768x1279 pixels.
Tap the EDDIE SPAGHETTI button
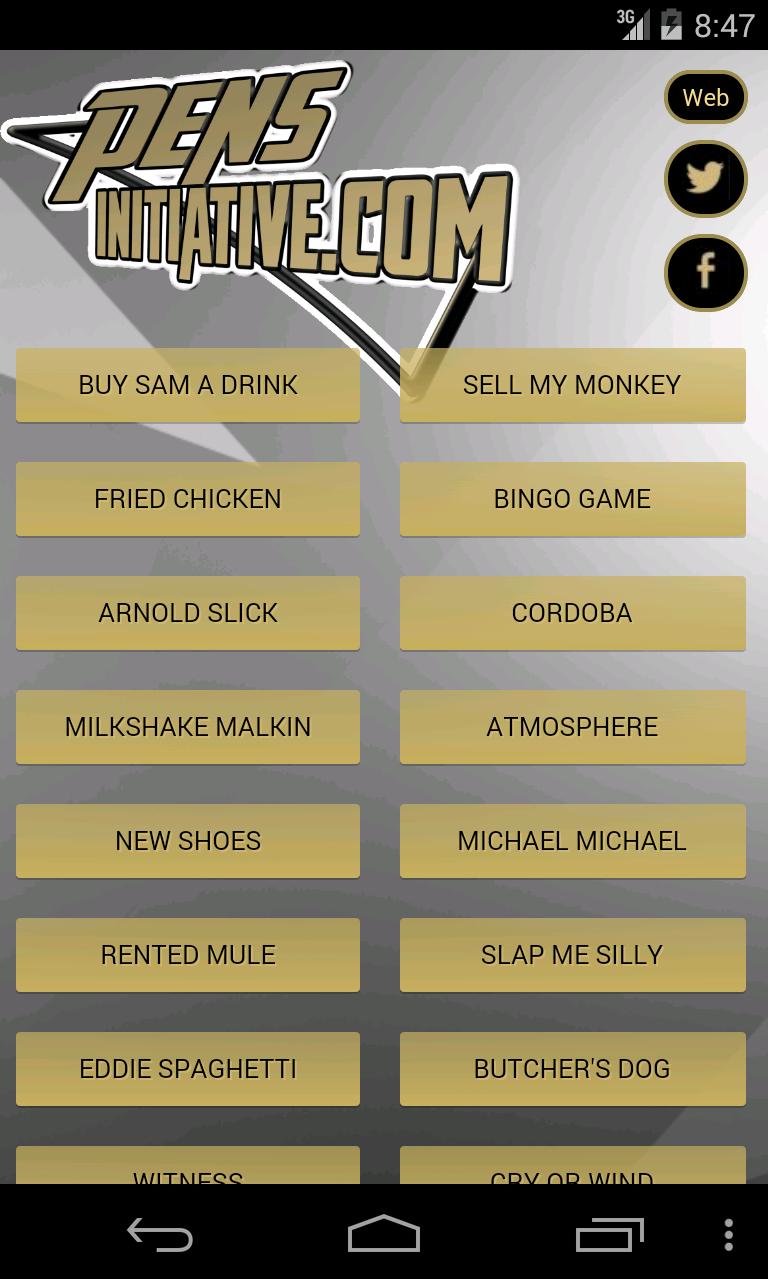[x=188, y=1068]
